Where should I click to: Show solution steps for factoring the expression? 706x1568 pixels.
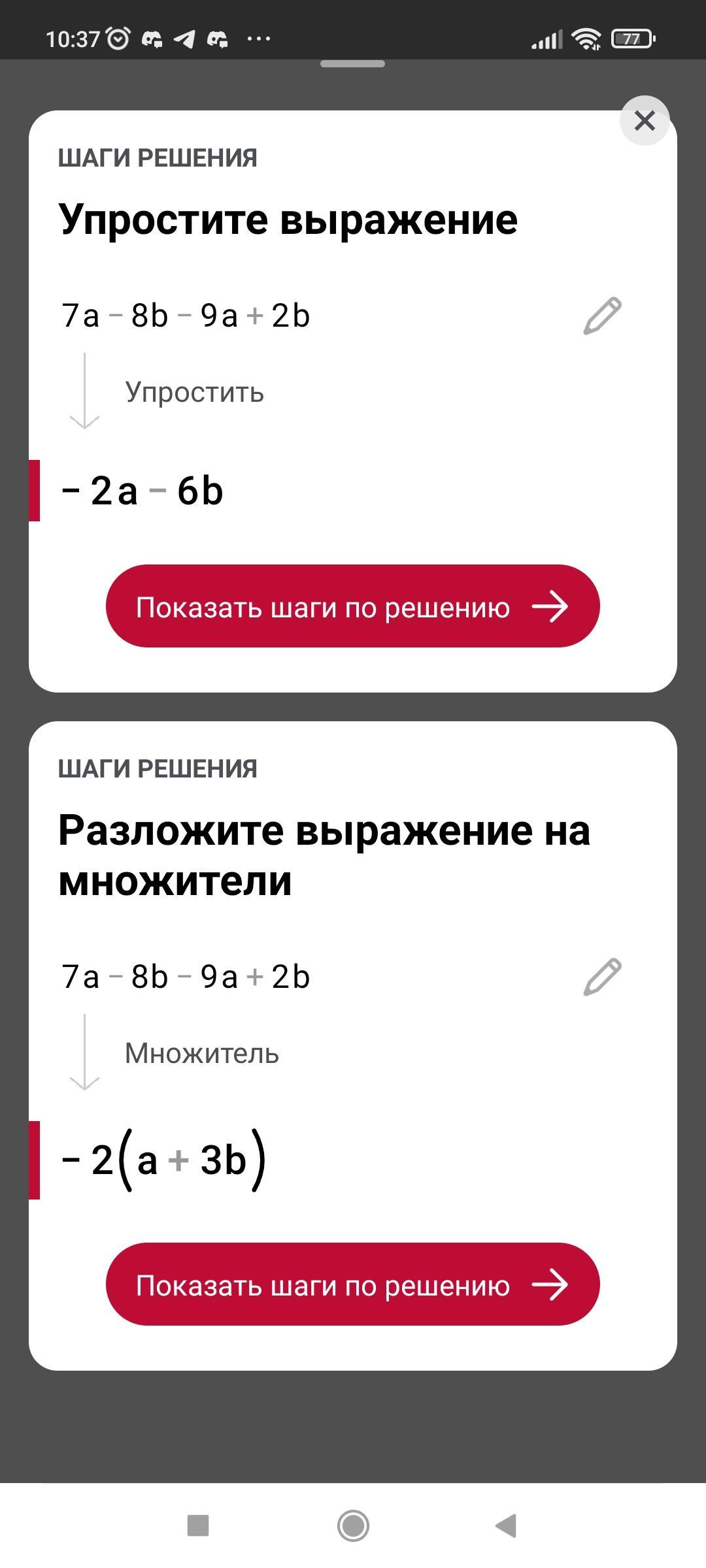(353, 1284)
